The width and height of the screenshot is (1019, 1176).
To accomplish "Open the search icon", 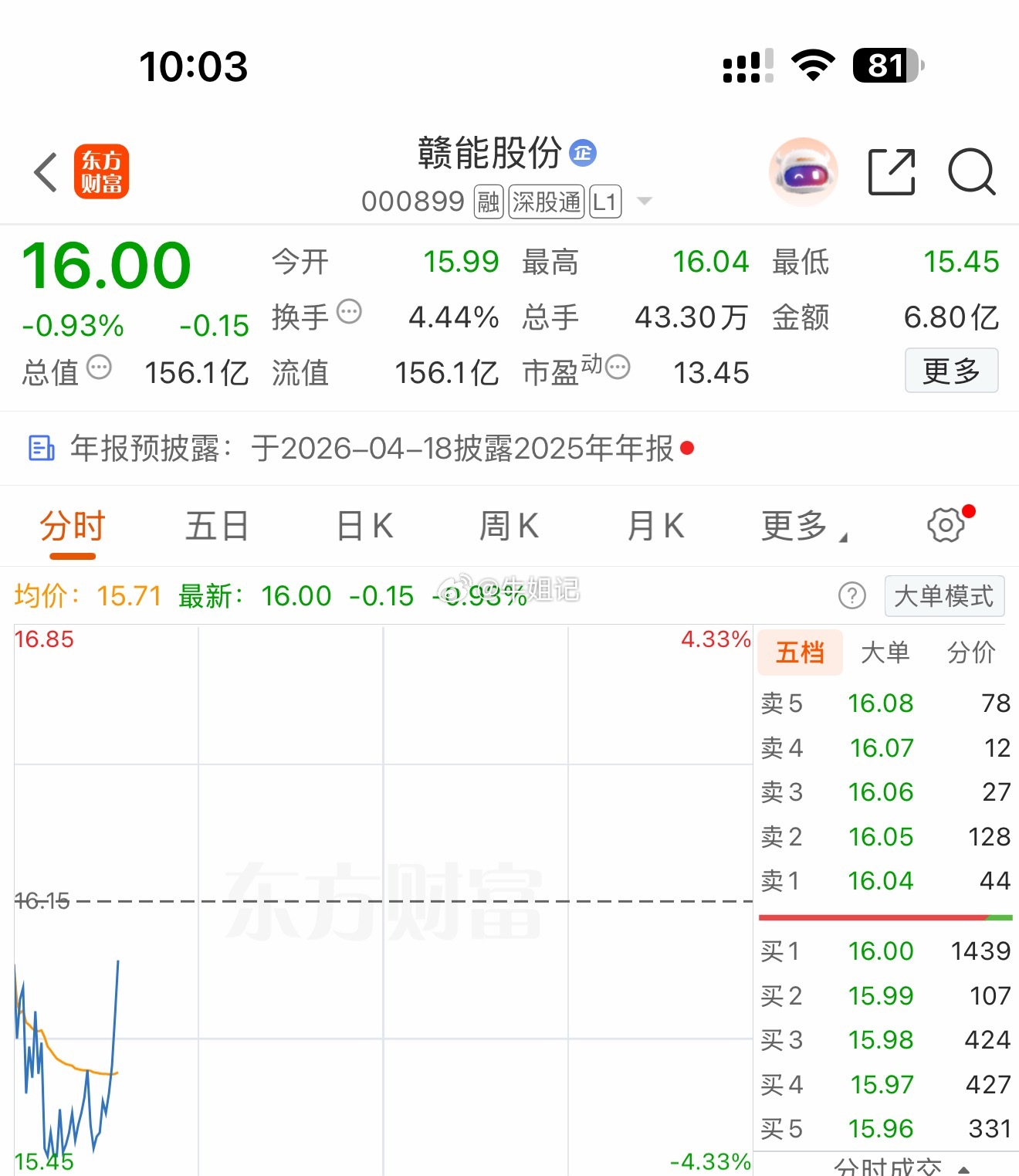I will pyautogui.click(x=970, y=171).
